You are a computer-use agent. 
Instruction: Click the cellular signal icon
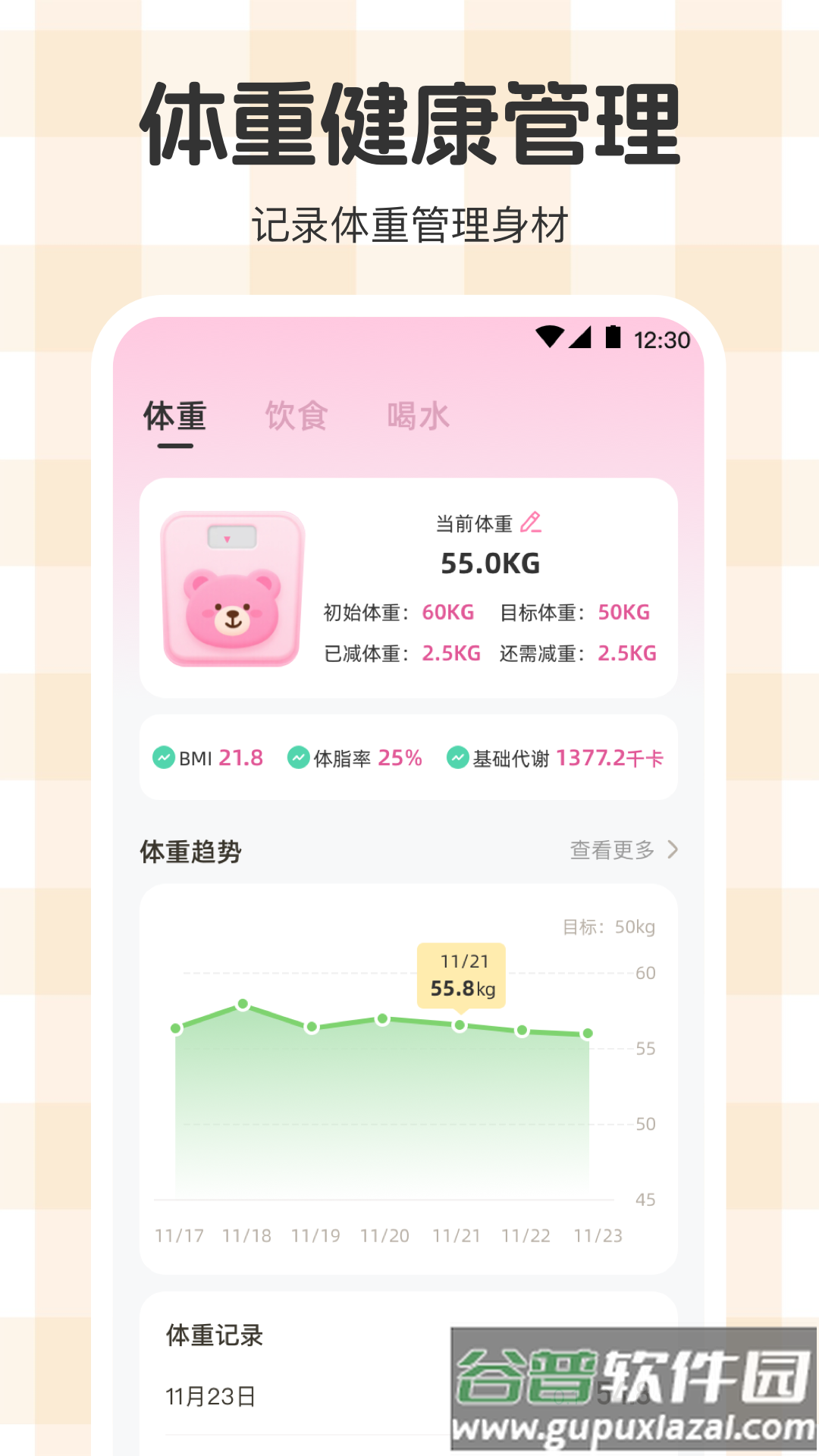point(580,339)
